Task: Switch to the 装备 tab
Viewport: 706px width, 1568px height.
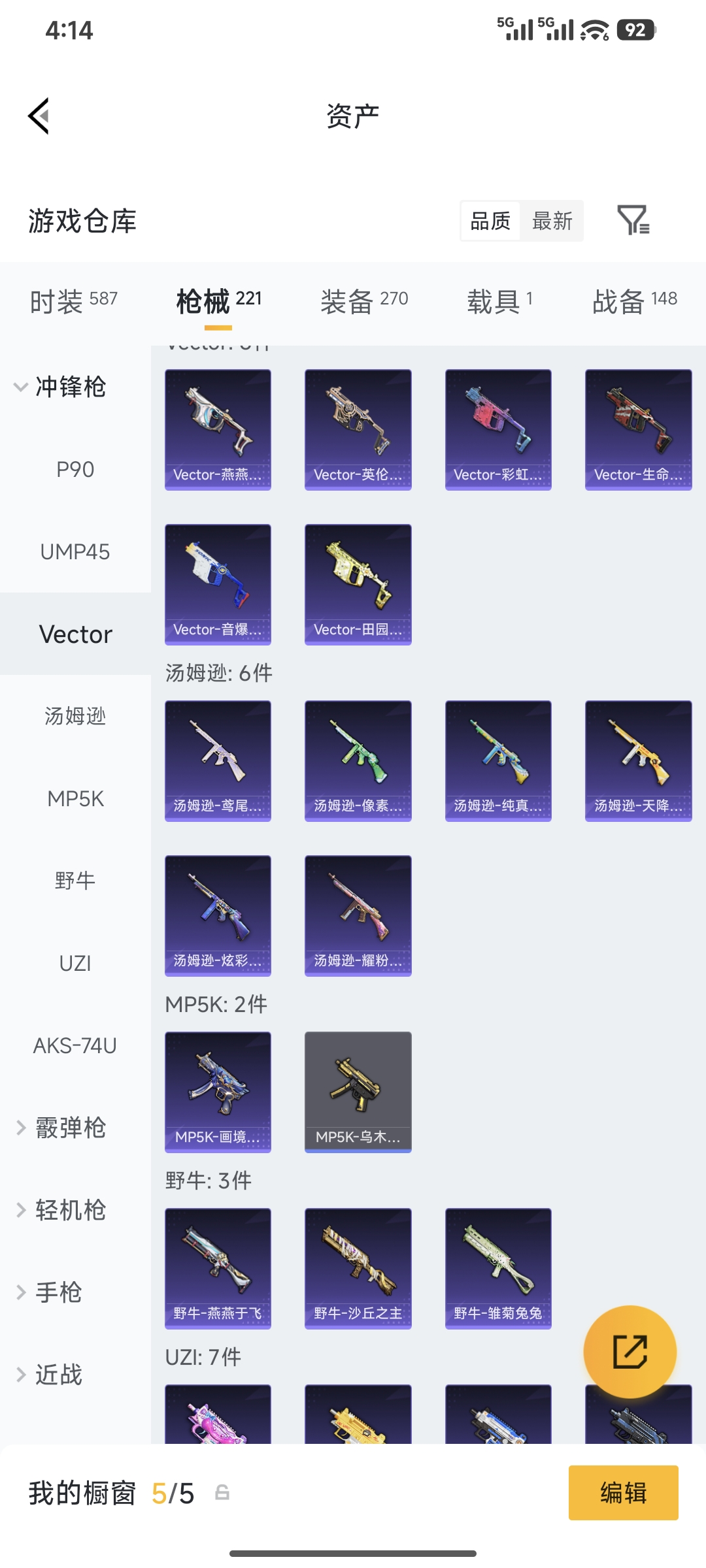Action: pyautogui.click(x=364, y=299)
